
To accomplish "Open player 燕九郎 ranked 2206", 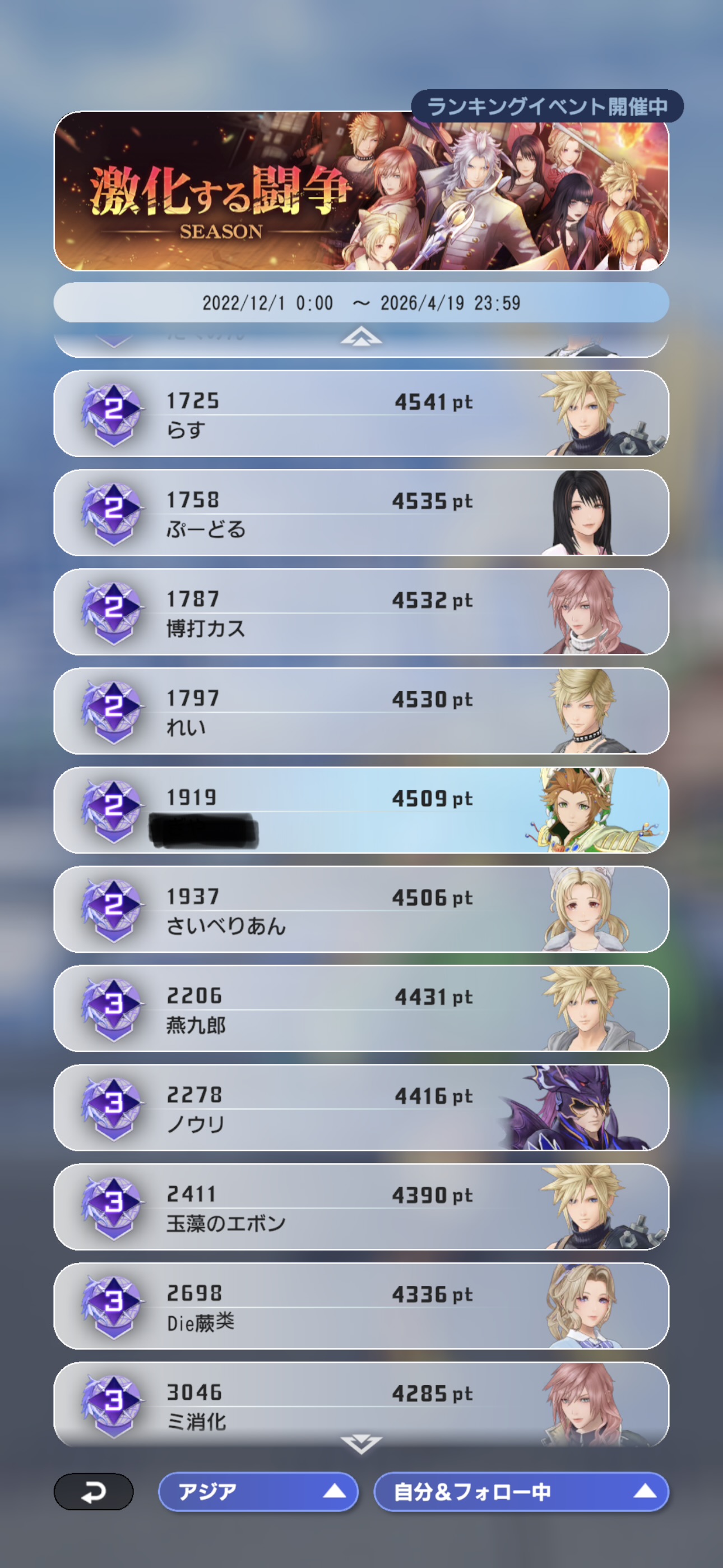I will (x=361, y=1009).
